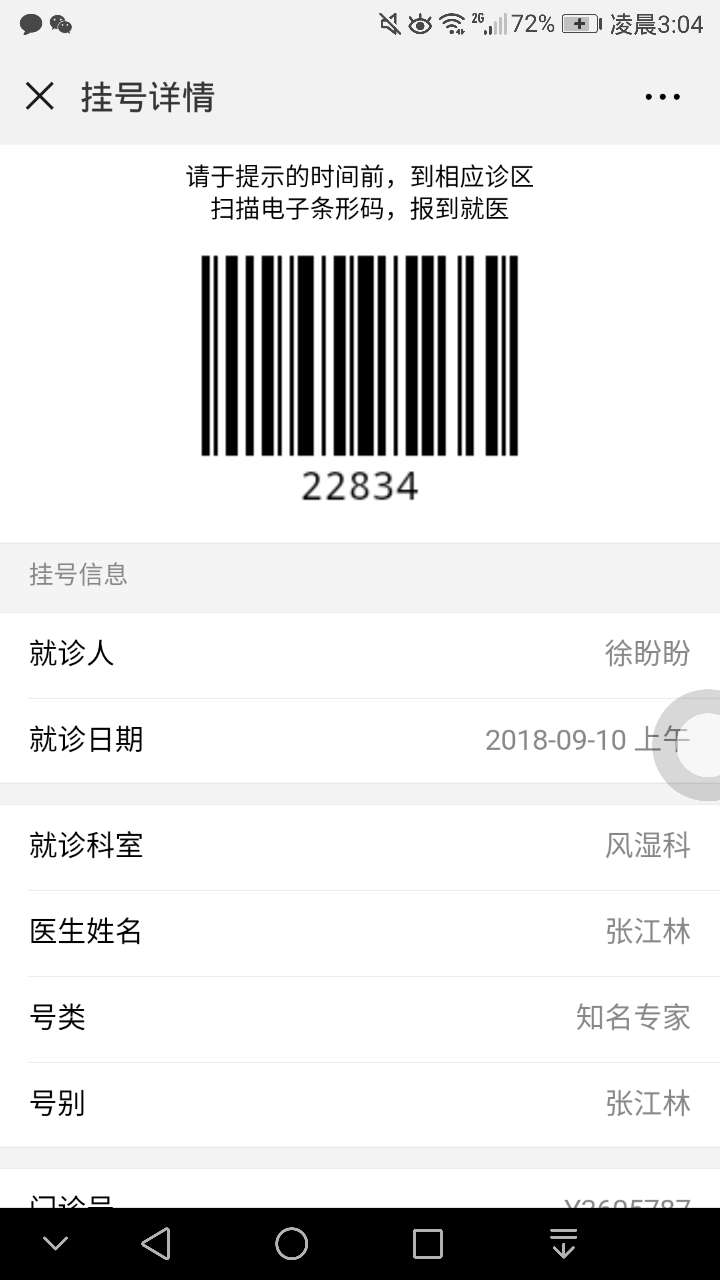Close the 挂号详情 page with the X

click(39, 96)
